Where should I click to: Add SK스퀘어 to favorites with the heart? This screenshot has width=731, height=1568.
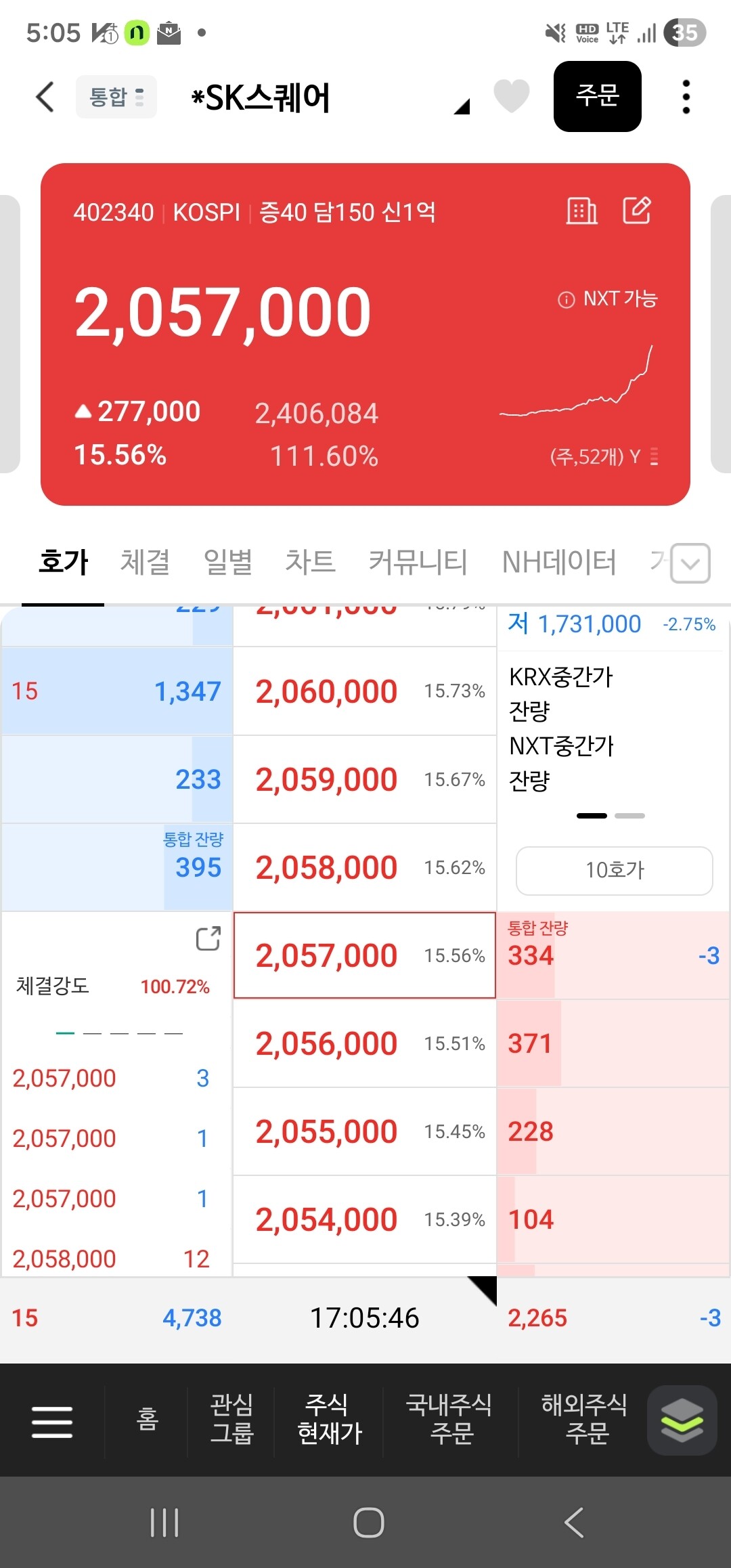(511, 96)
